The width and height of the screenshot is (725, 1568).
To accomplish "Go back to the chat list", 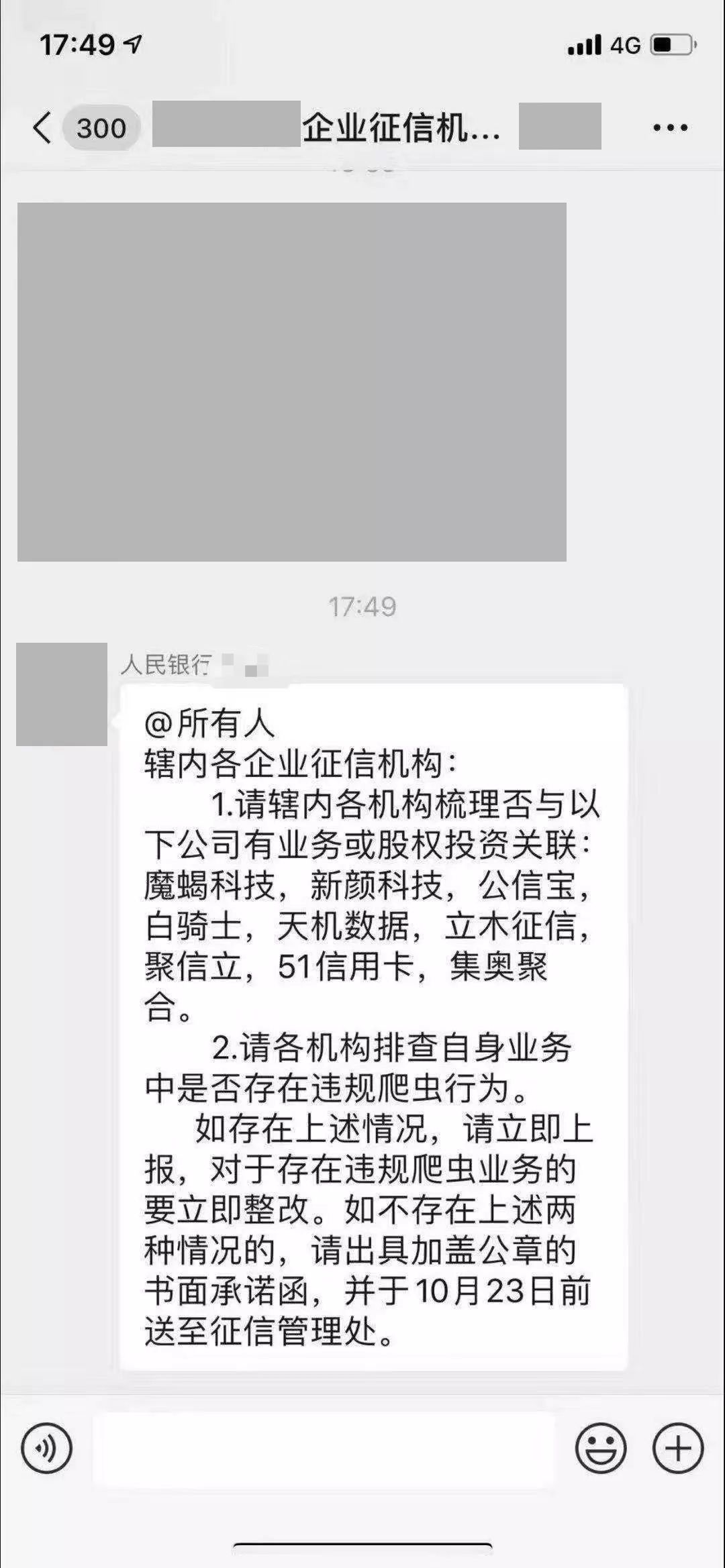I will pos(42,127).
